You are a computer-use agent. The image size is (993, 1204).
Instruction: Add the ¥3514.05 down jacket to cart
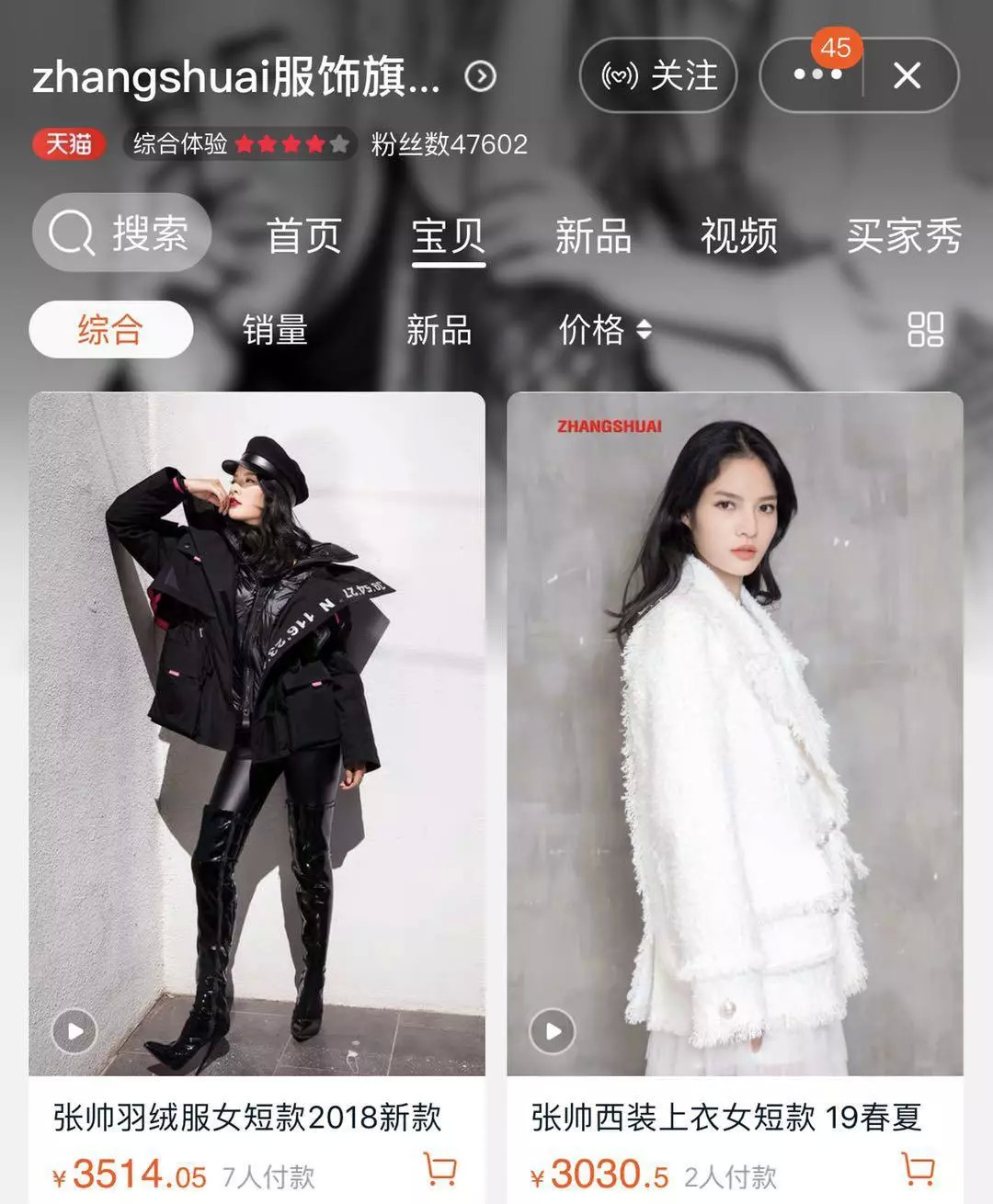[441, 1169]
